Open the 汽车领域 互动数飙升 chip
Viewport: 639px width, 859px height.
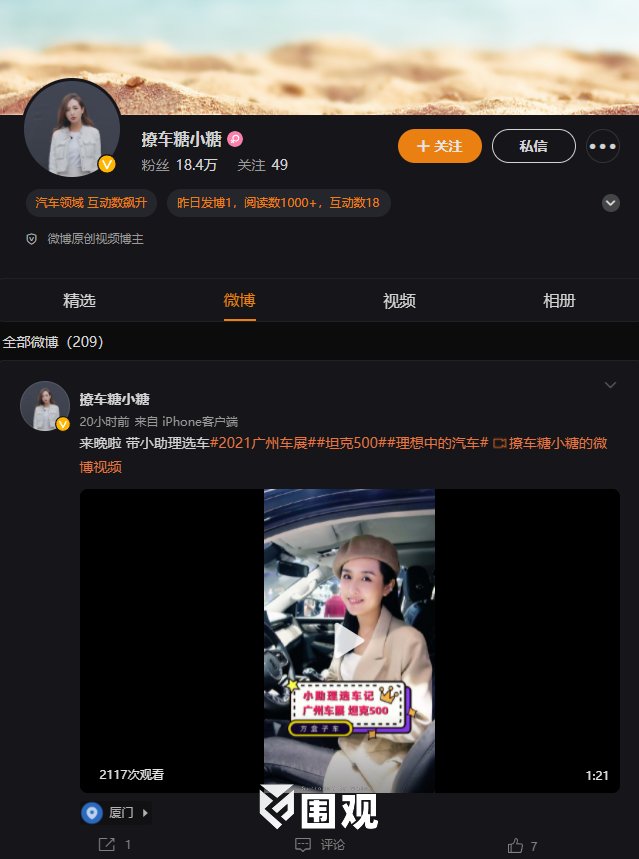(91, 203)
